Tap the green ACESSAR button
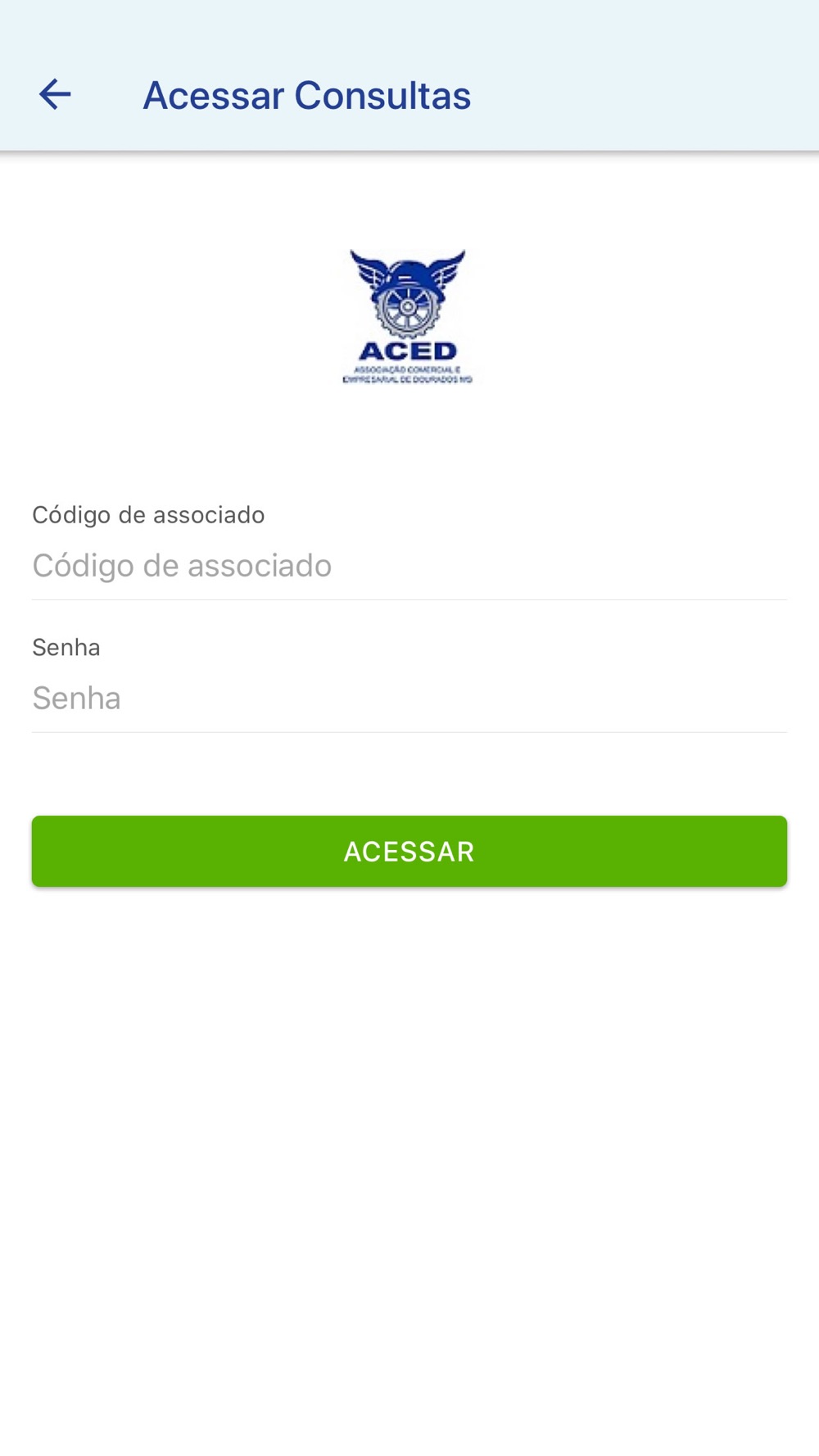 point(409,852)
